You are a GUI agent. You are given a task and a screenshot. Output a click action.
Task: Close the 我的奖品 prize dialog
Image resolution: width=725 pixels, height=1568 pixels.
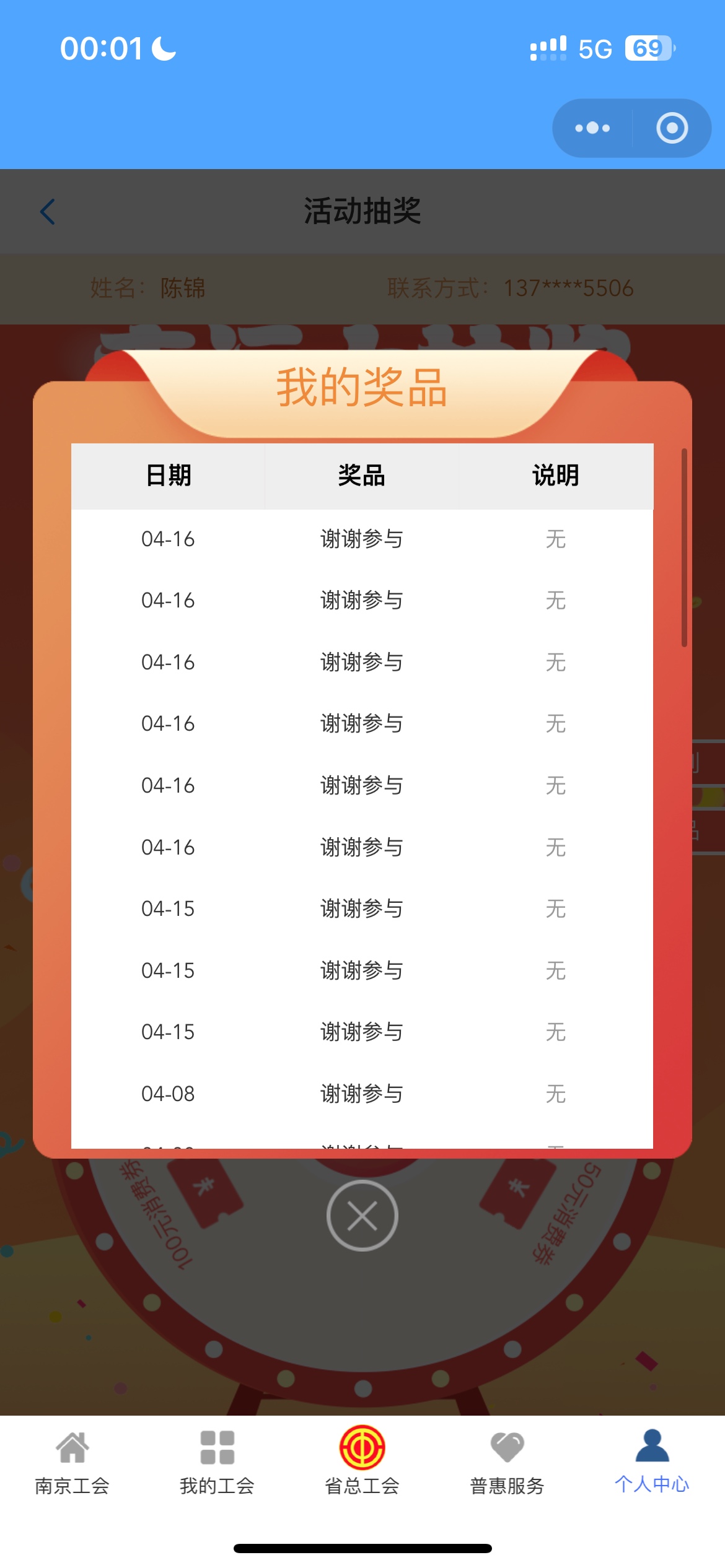pos(362,1216)
